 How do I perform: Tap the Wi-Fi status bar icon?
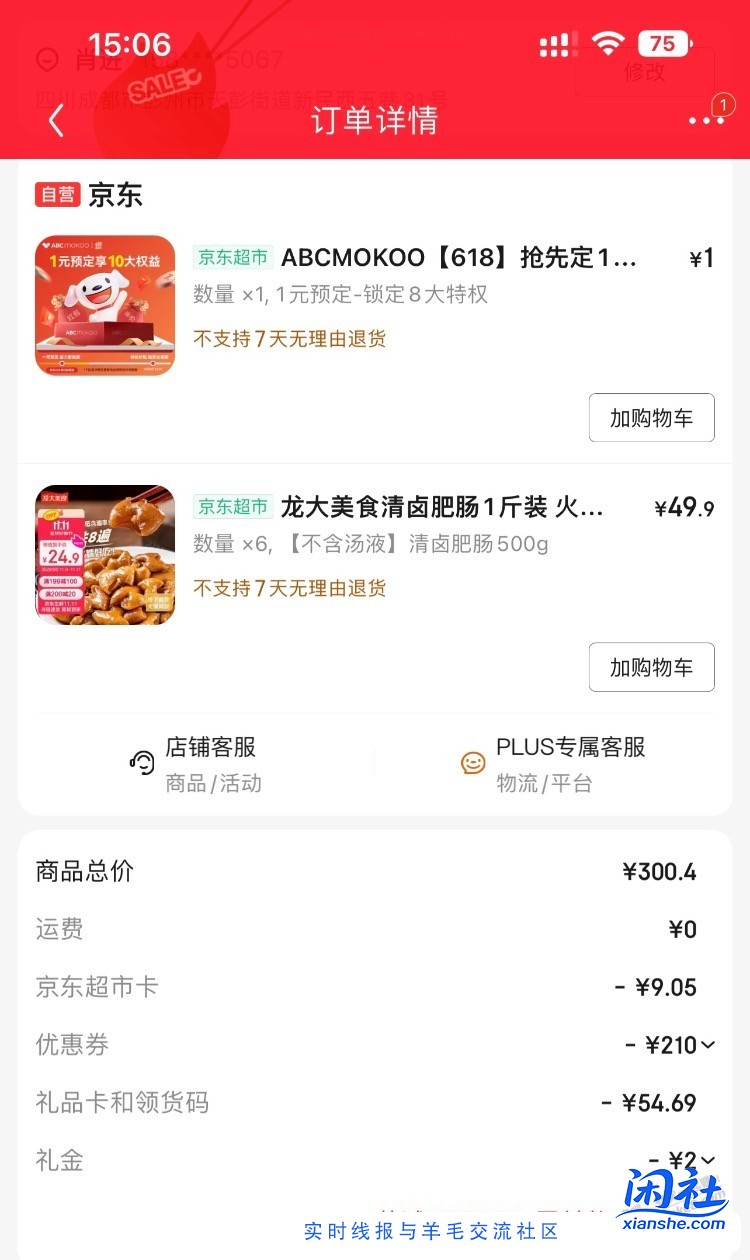click(607, 44)
